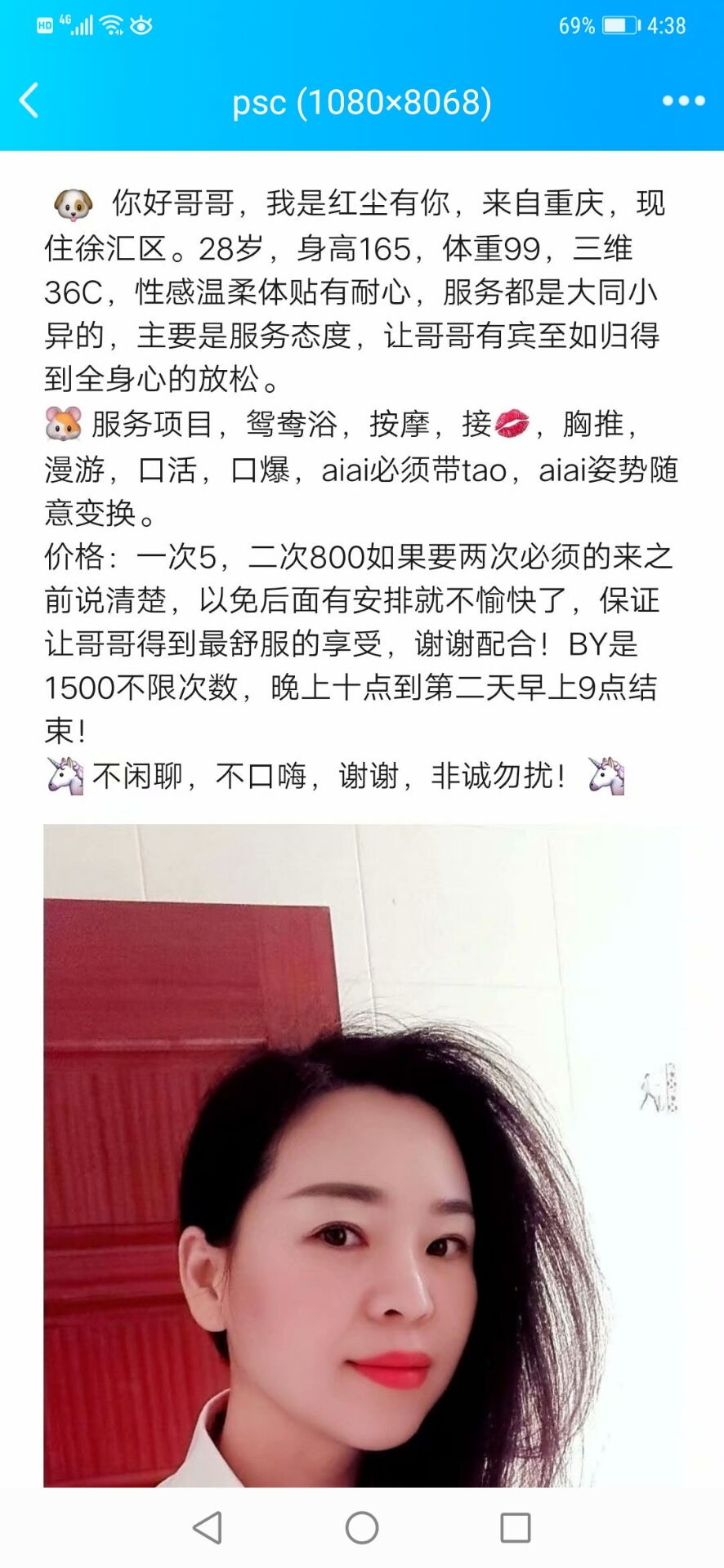The height and width of the screenshot is (1568, 724).
Task: Go back from the image viewer
Action: pyautogui.click(x=29, y=101)
